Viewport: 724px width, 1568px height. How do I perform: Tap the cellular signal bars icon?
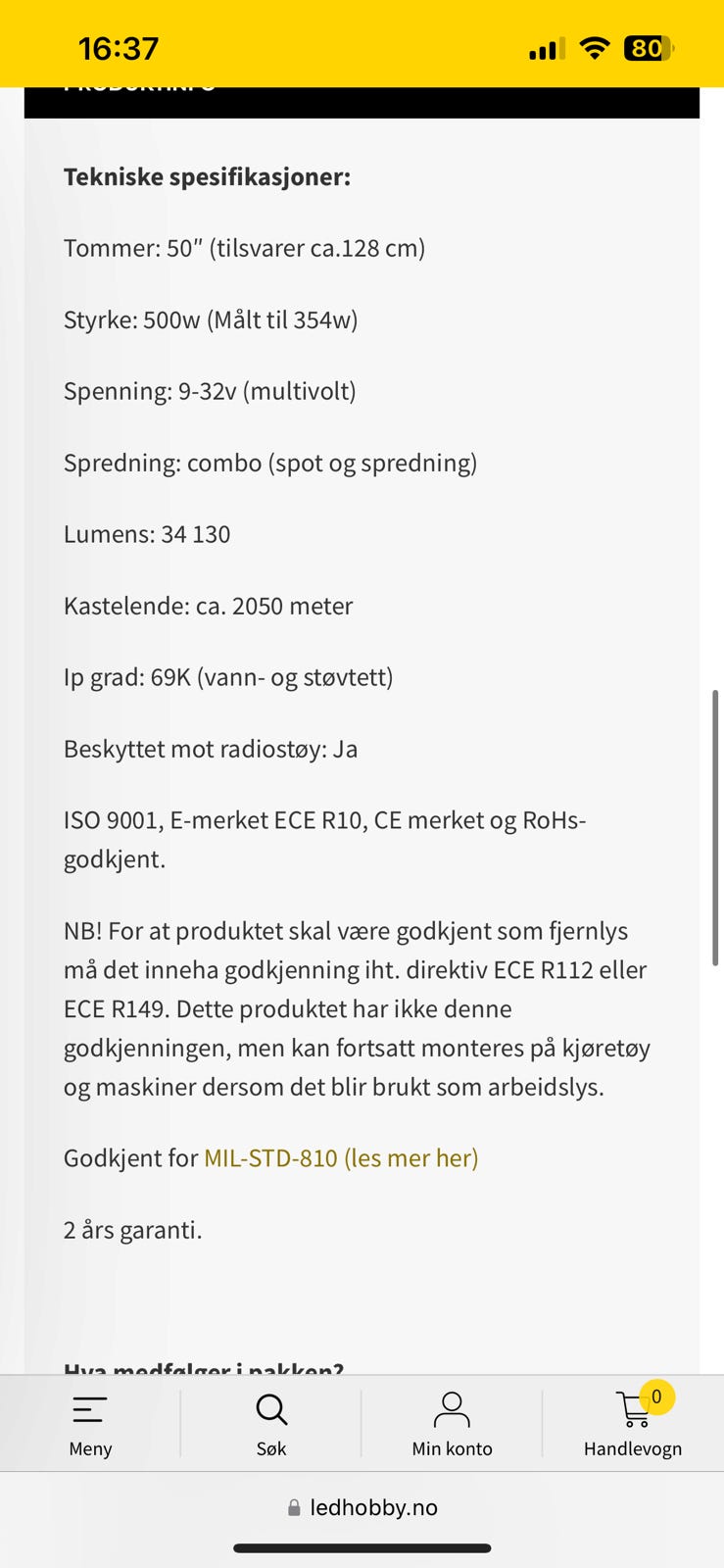click(x=544, y=46)
